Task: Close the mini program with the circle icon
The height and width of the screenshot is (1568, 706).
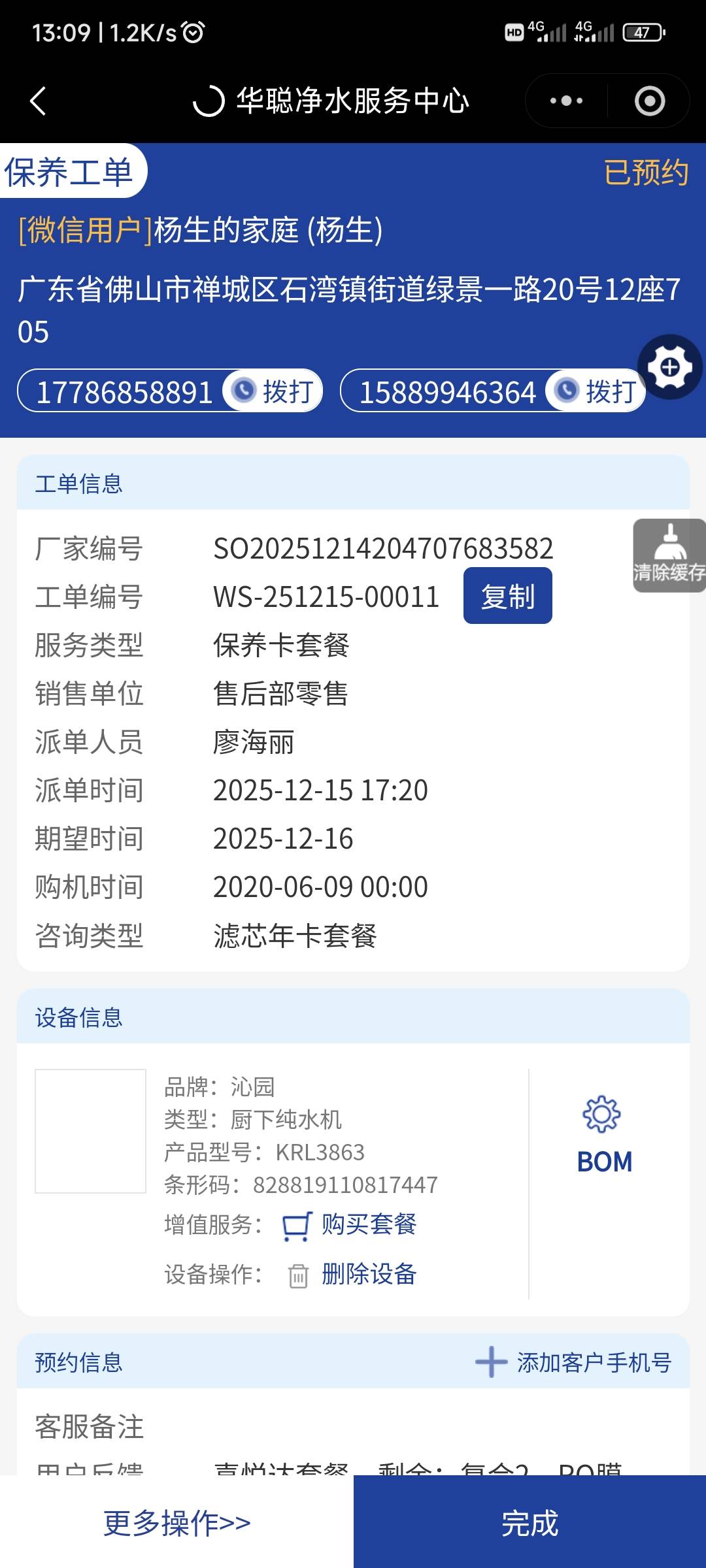Action: pos(649,101)
